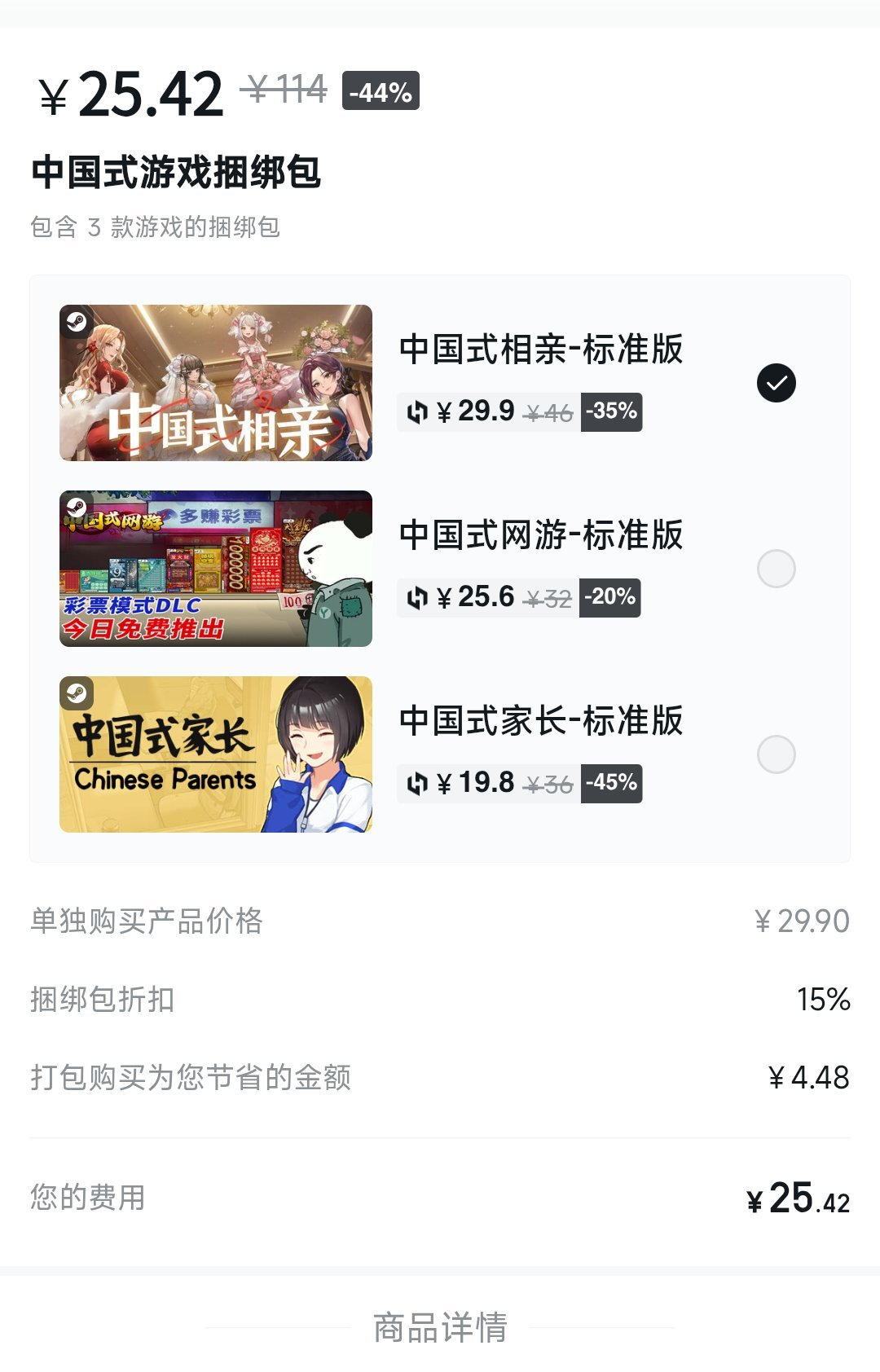
Task: Select 中国式网游-标准版 in the bundle
Action: [x=776, y=569]
